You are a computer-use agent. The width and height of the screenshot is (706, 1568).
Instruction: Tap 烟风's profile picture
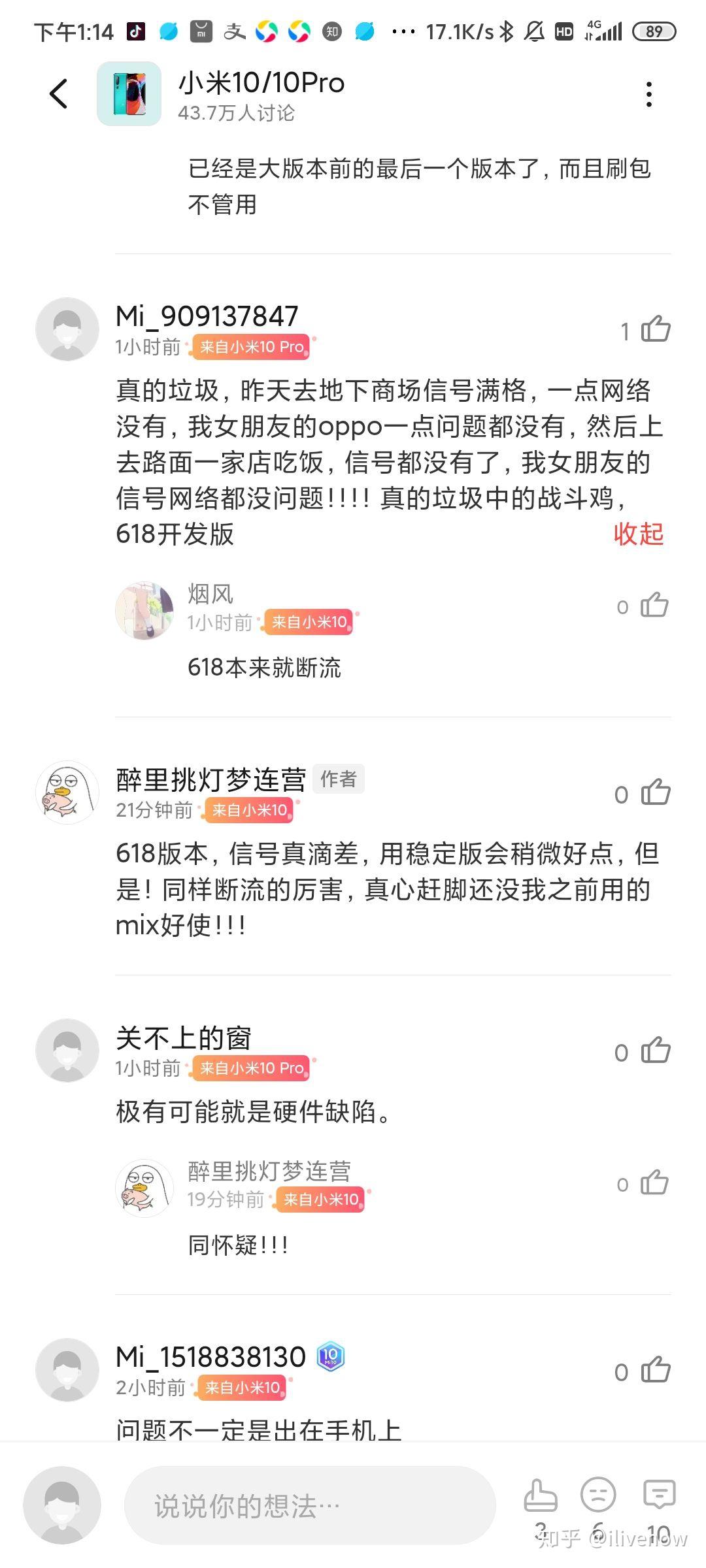tap(144, 610)
